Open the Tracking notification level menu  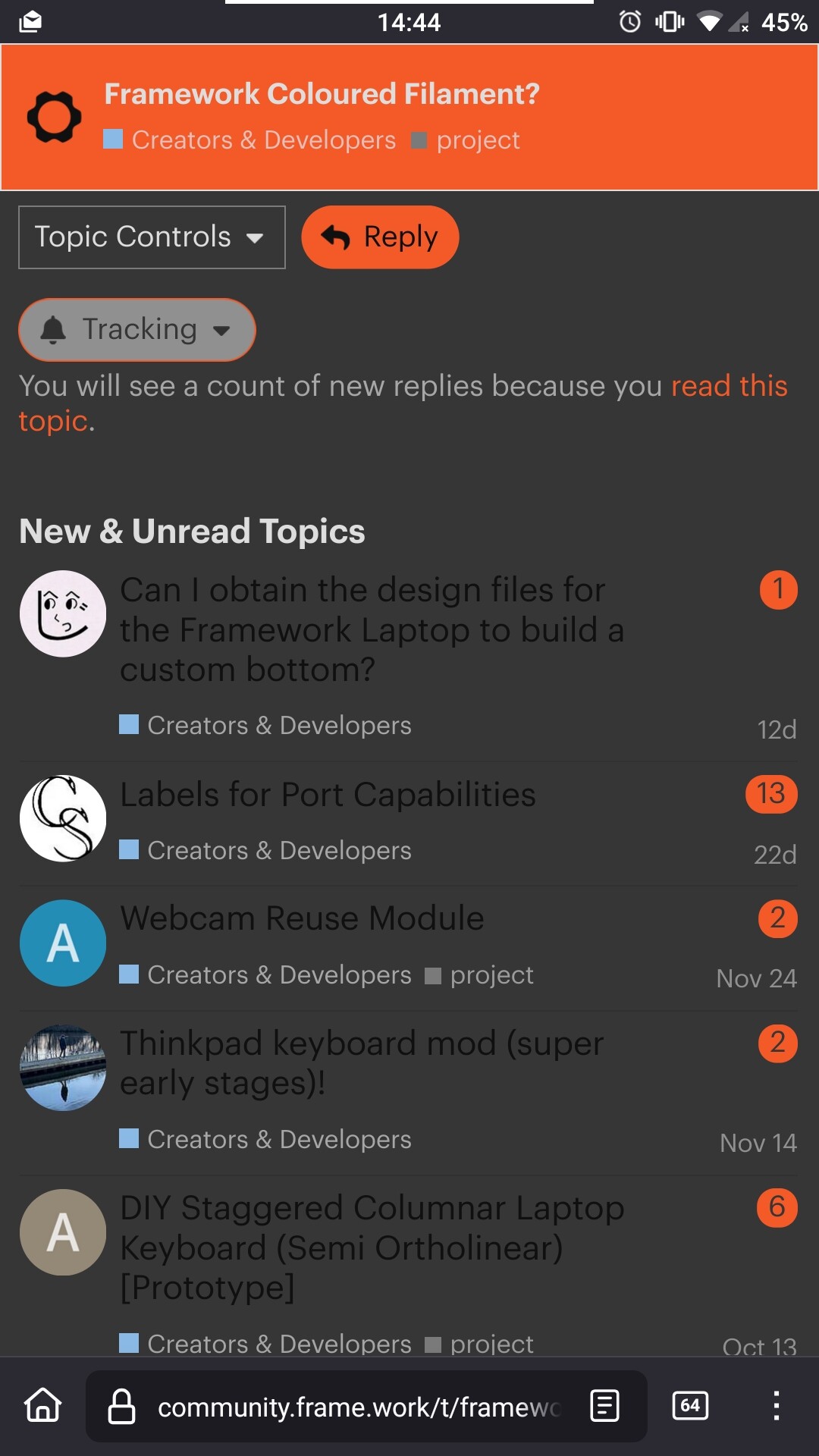pyautogui.click(x=137, y=330)
